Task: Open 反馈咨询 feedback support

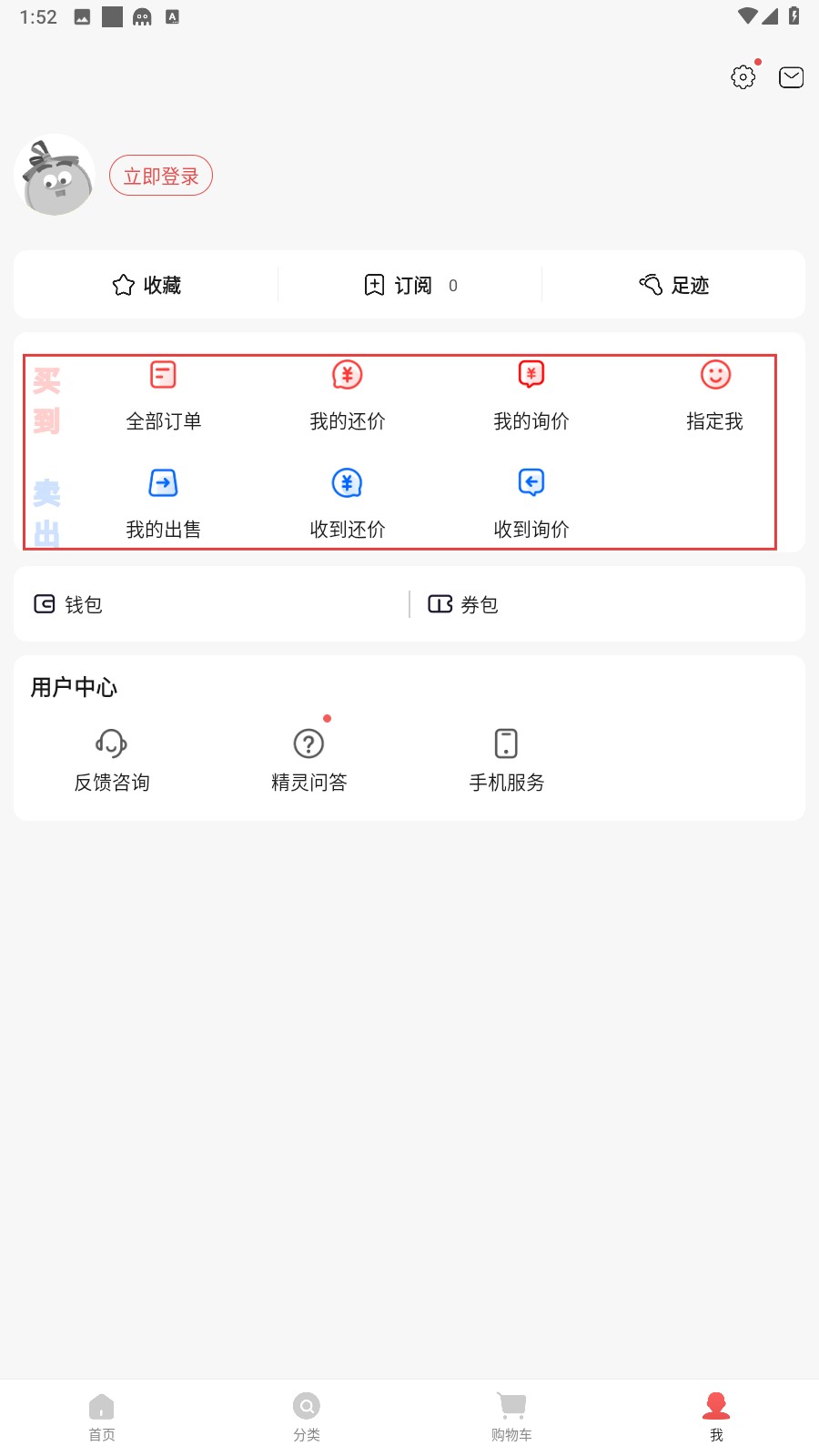Action: (x=112, y=760)
